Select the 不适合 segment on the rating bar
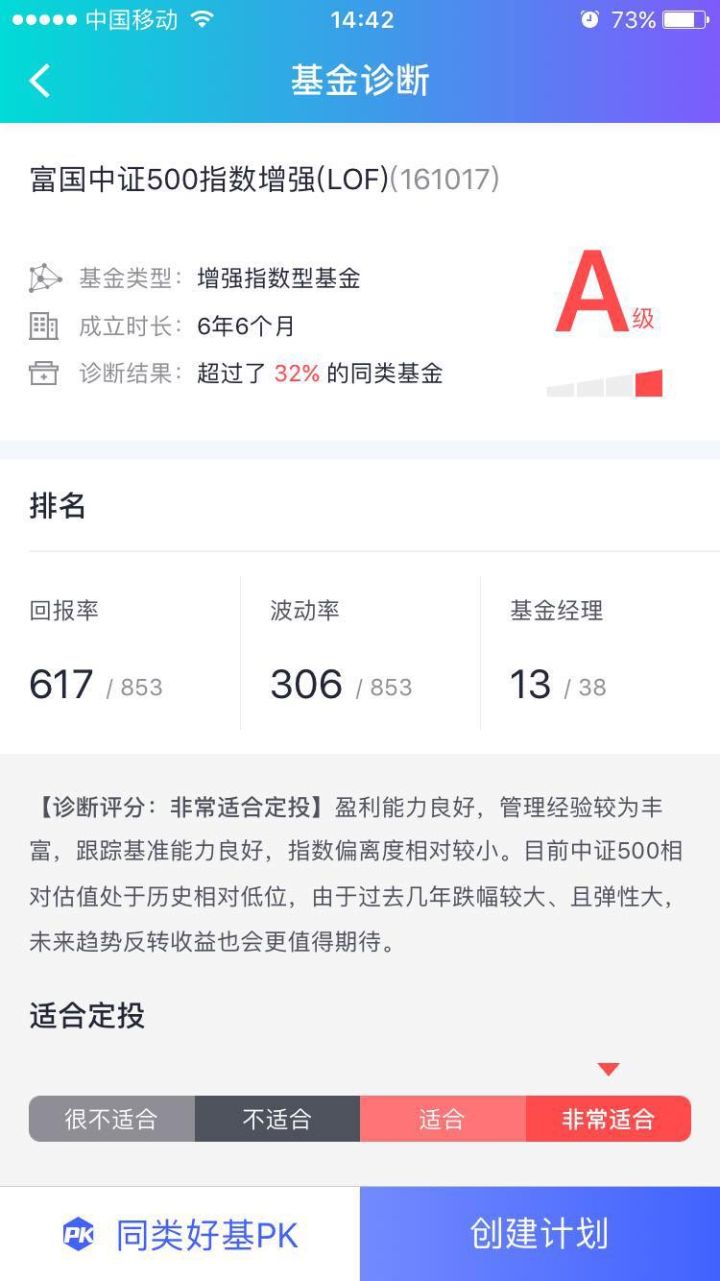 click(x=277, y=1119)
